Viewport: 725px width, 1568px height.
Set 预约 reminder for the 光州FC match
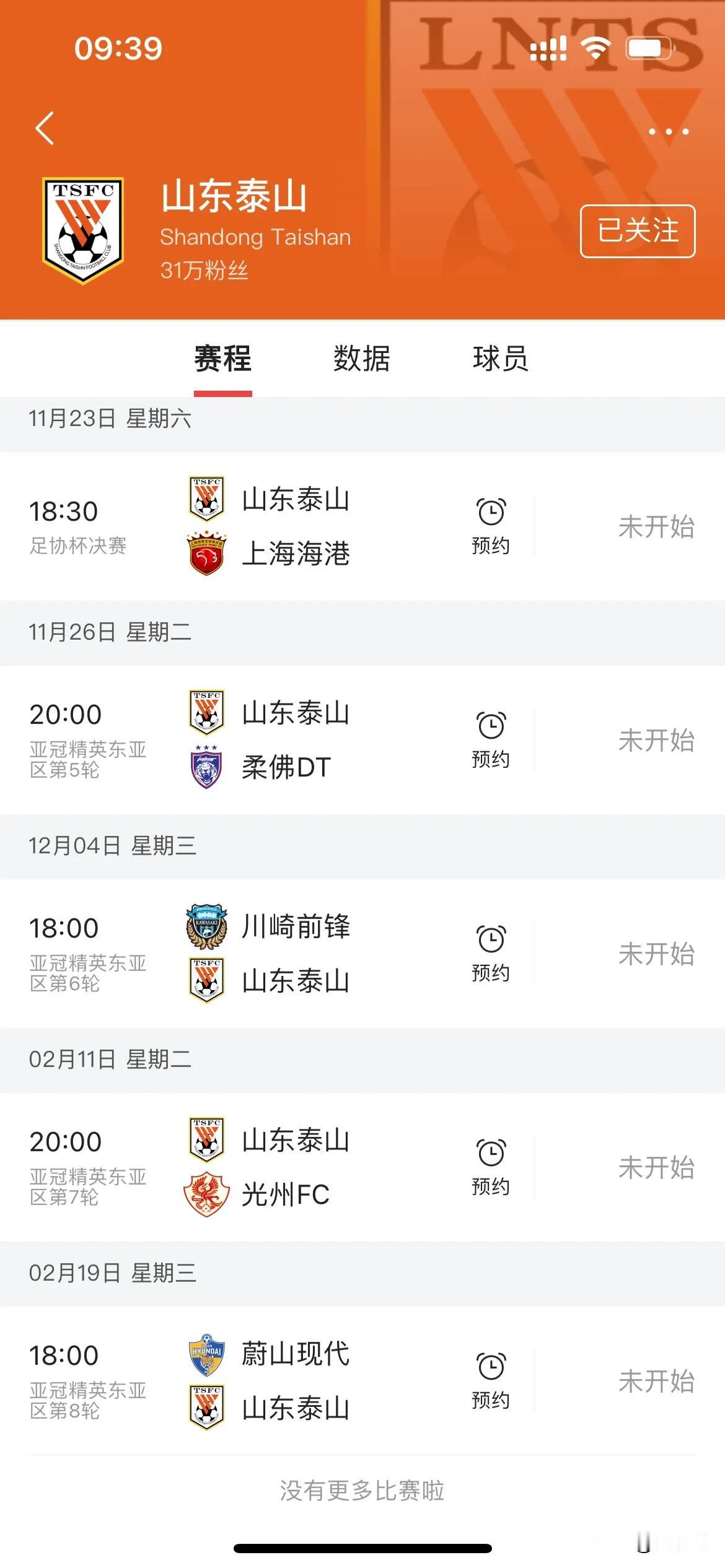(x=491, y=1167)
